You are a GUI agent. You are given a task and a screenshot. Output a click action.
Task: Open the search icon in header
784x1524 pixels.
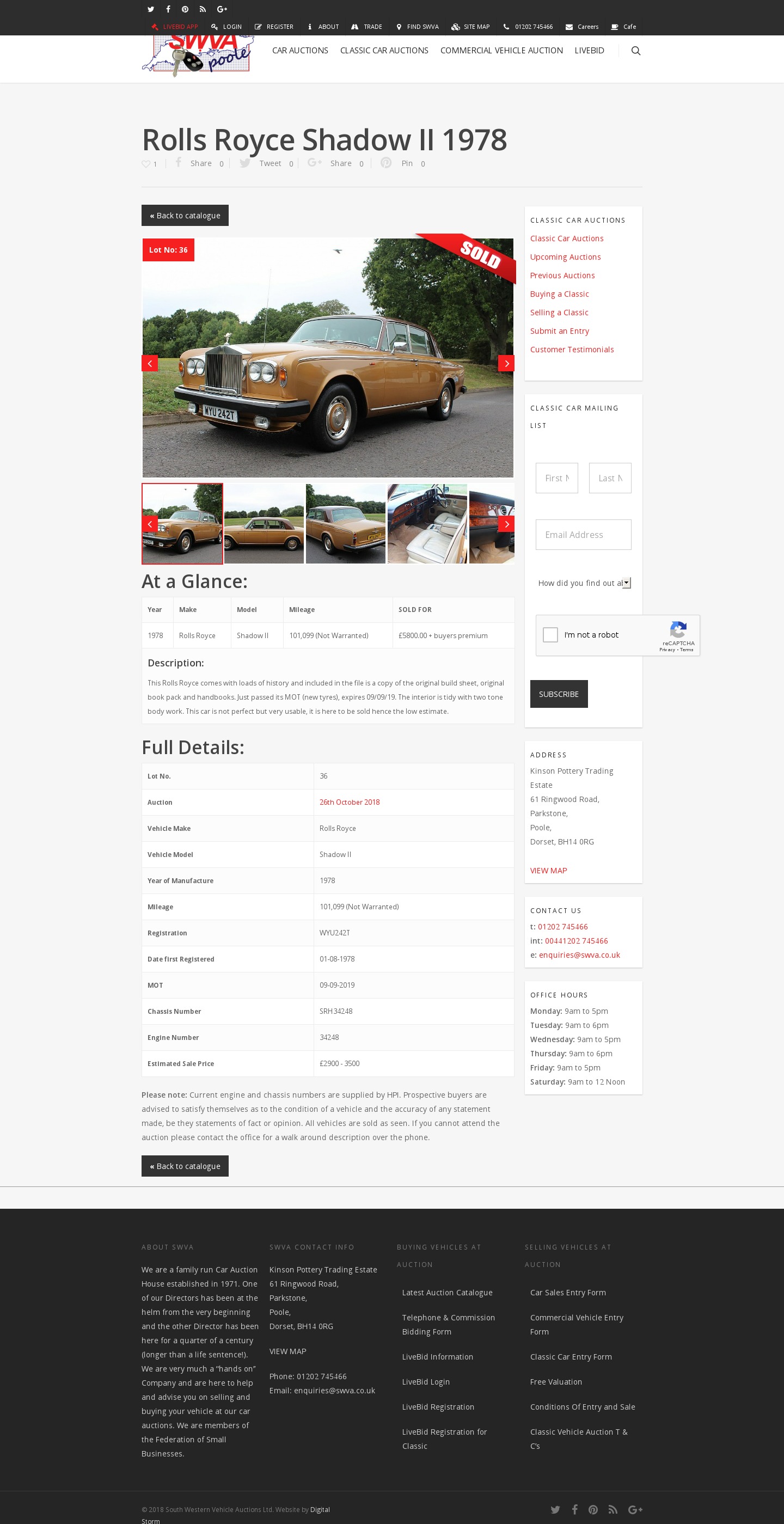(635, 51)
